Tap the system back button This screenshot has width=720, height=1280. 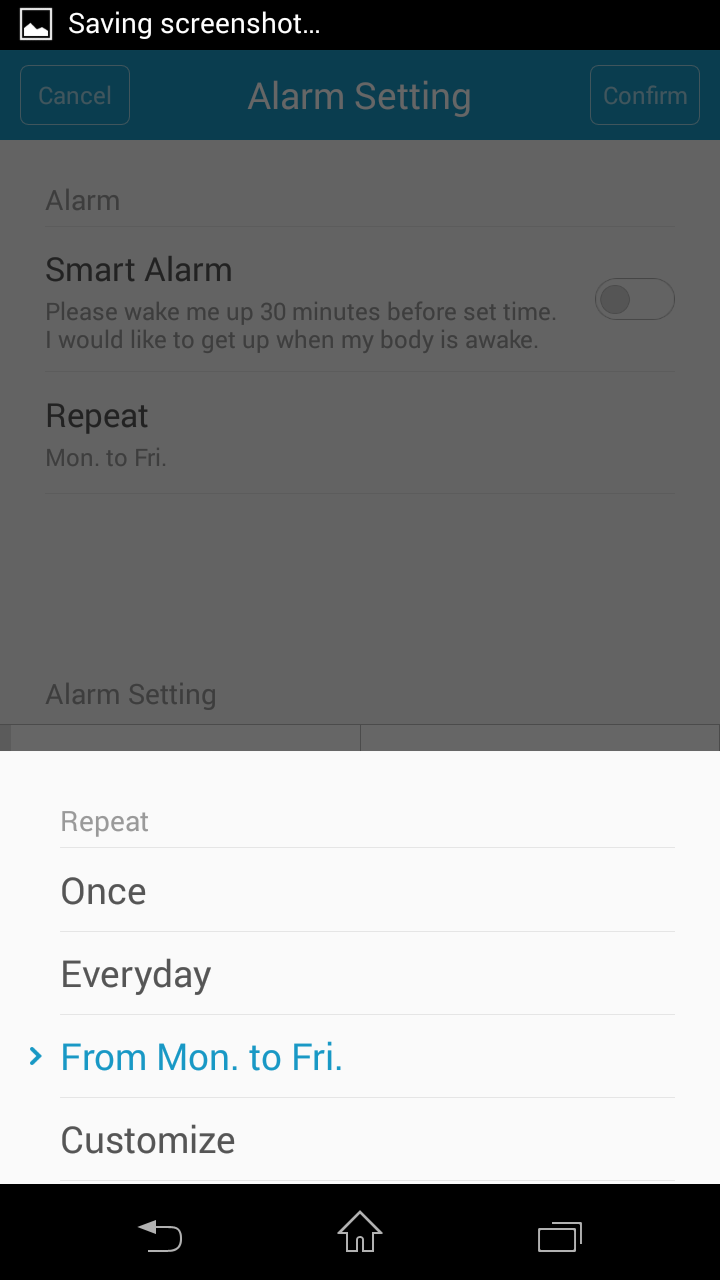(x=160, y=1235)
